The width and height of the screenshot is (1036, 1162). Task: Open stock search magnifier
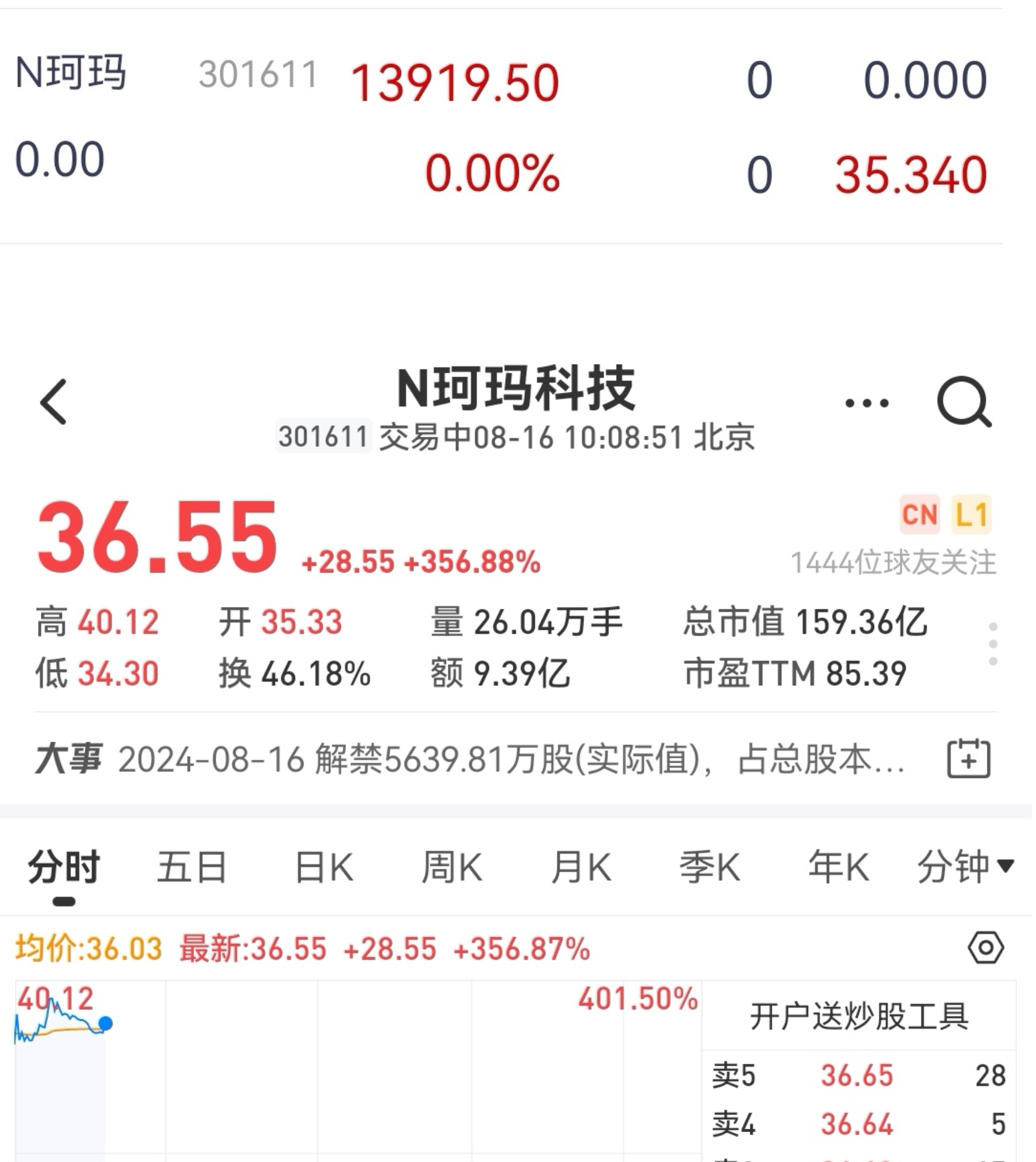[964, 402]
